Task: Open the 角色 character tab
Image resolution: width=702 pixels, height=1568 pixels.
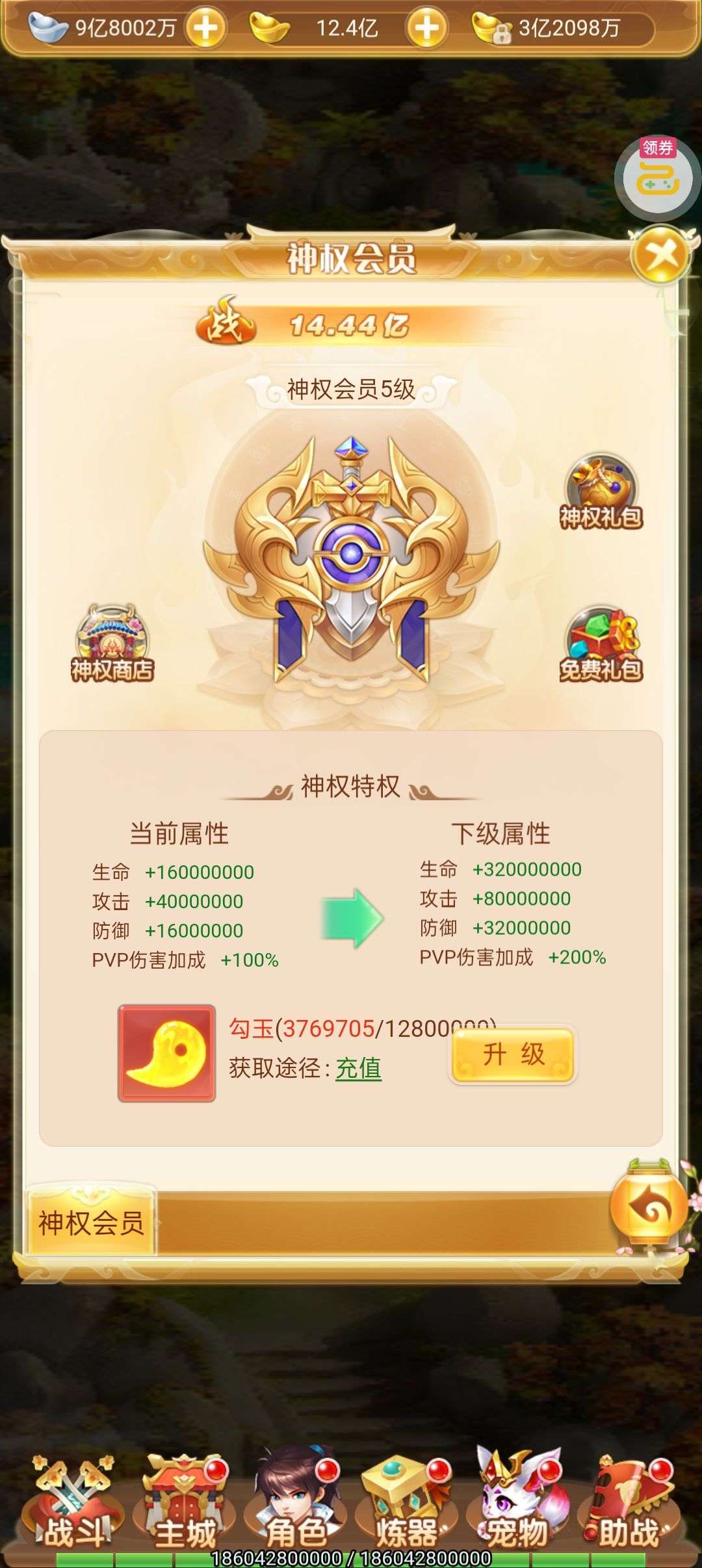Action: point(296,1508)
